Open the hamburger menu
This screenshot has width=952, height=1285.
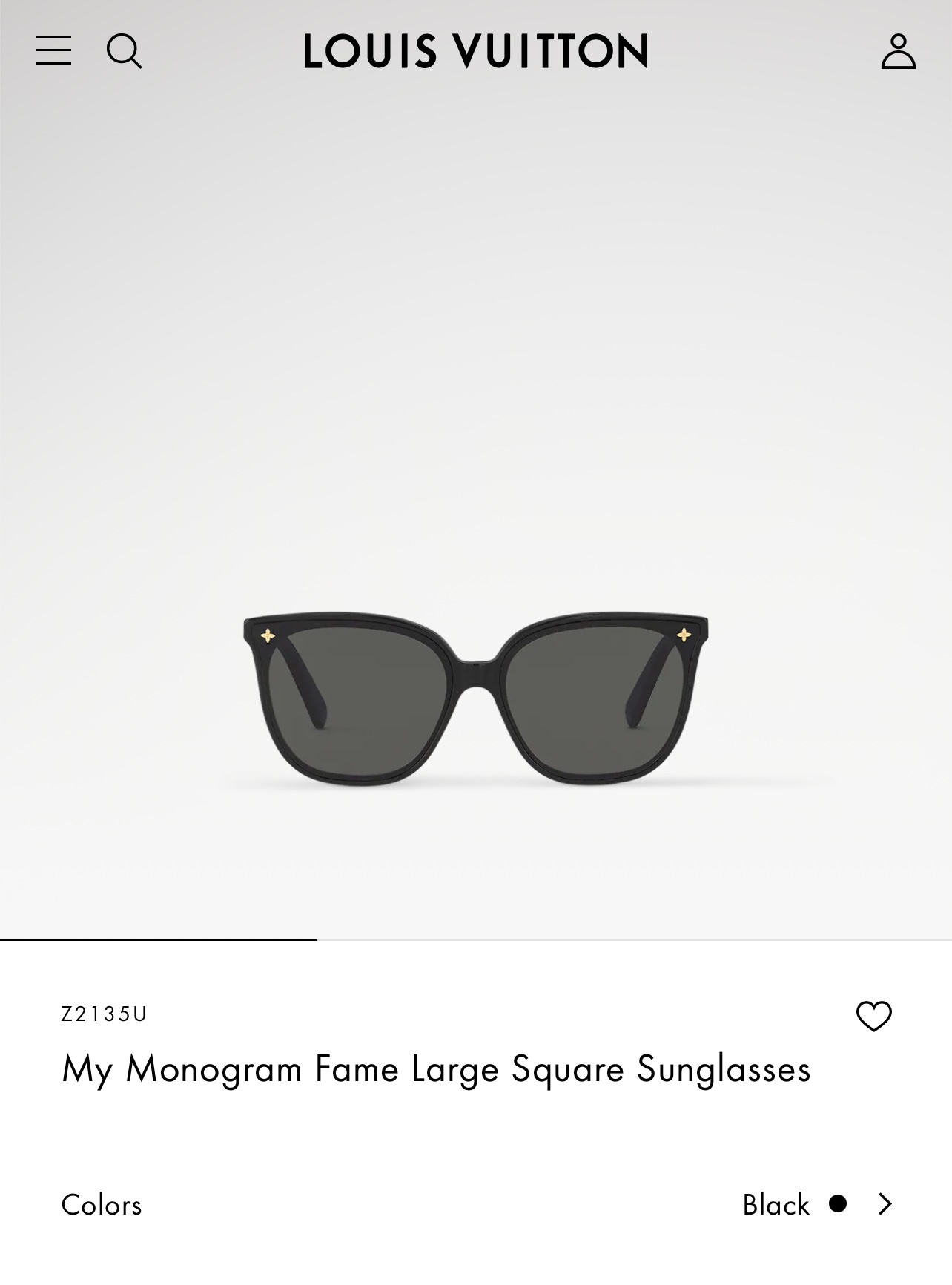coord(53,50)
